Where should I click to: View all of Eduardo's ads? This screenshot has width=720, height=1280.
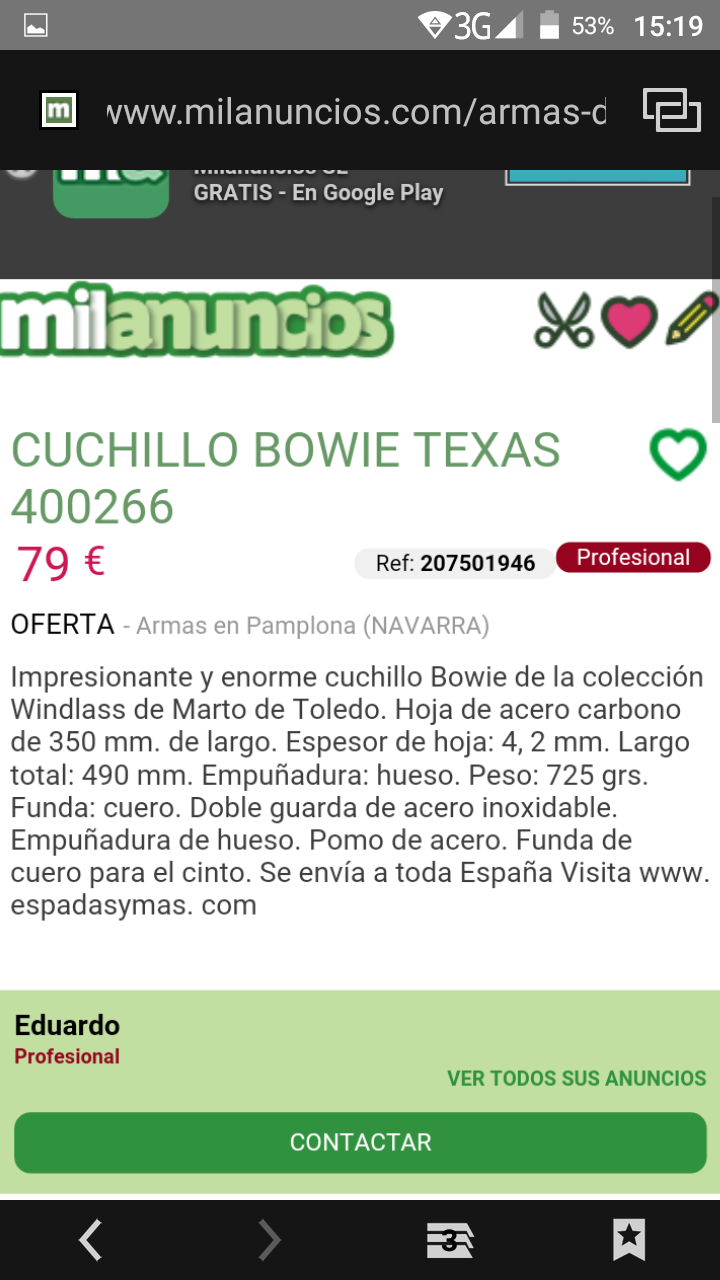coord(576,1078)
